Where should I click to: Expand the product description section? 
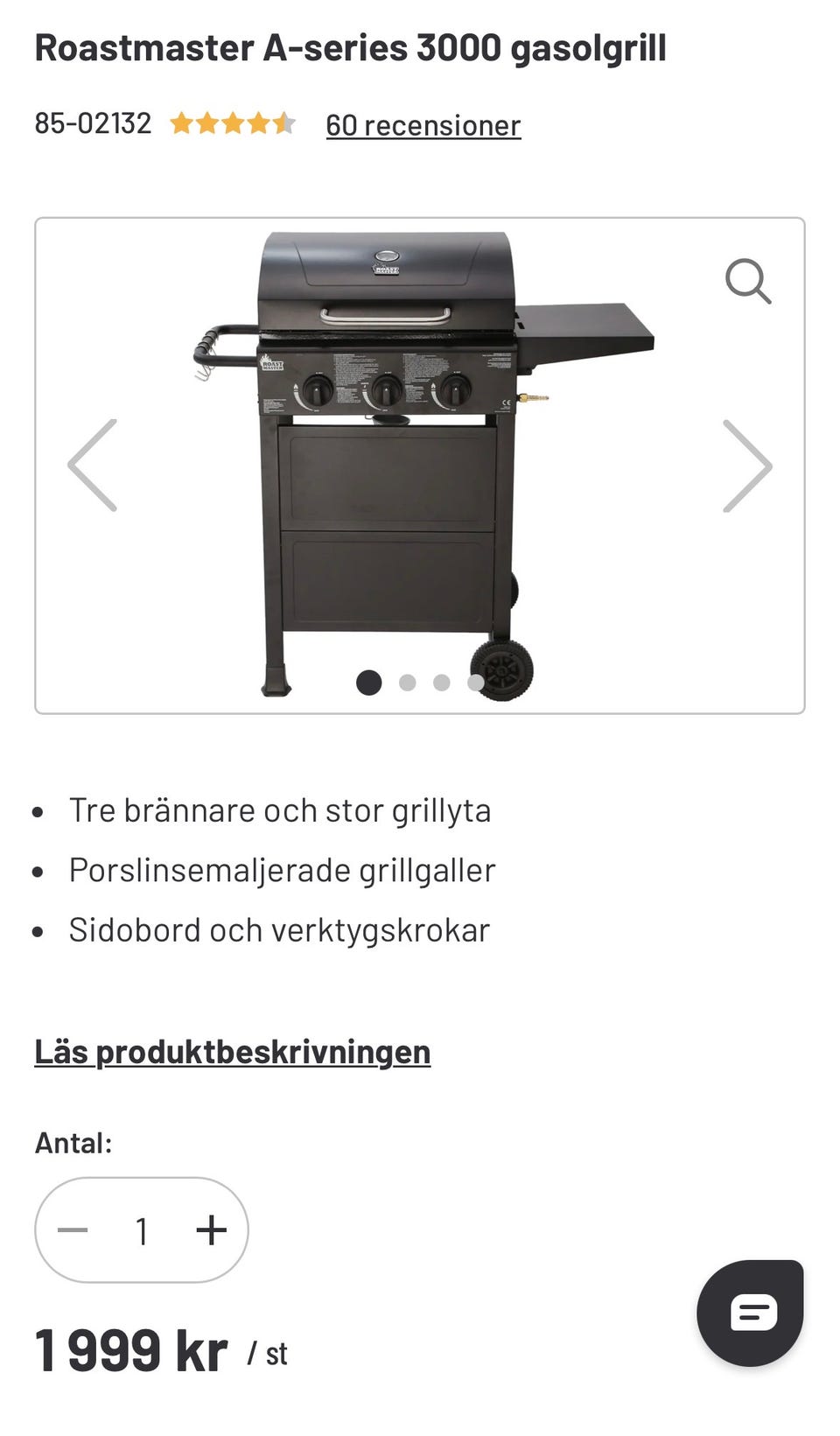pyautogui.click(x=232, y=1051)
